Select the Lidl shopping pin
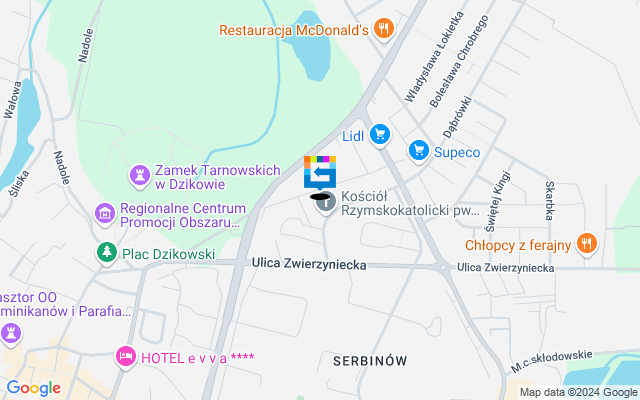Screen dimensions: 640x400 pyautogui.click(x=379, y=134)
